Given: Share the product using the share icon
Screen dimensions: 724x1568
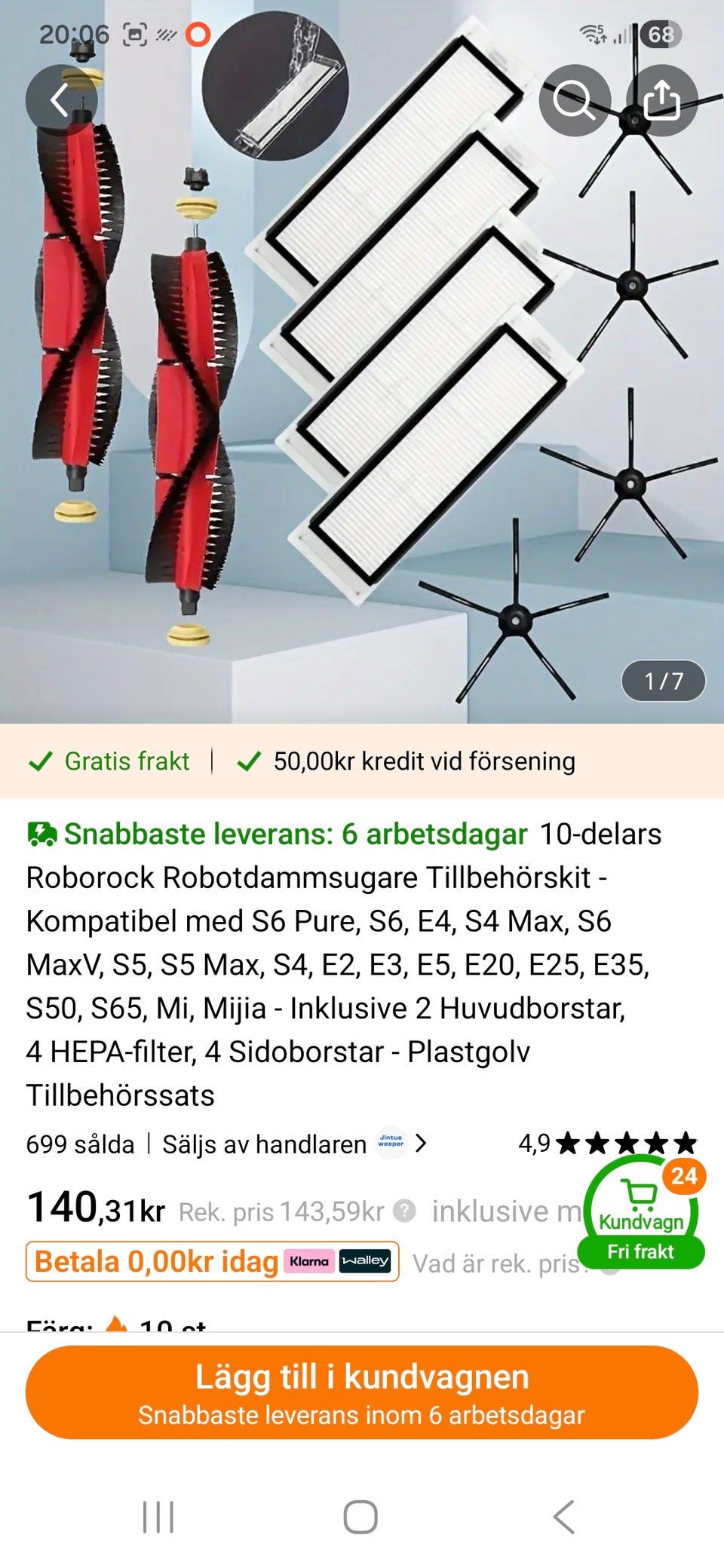Looking at the screenshot, I should tap(662, 100).
